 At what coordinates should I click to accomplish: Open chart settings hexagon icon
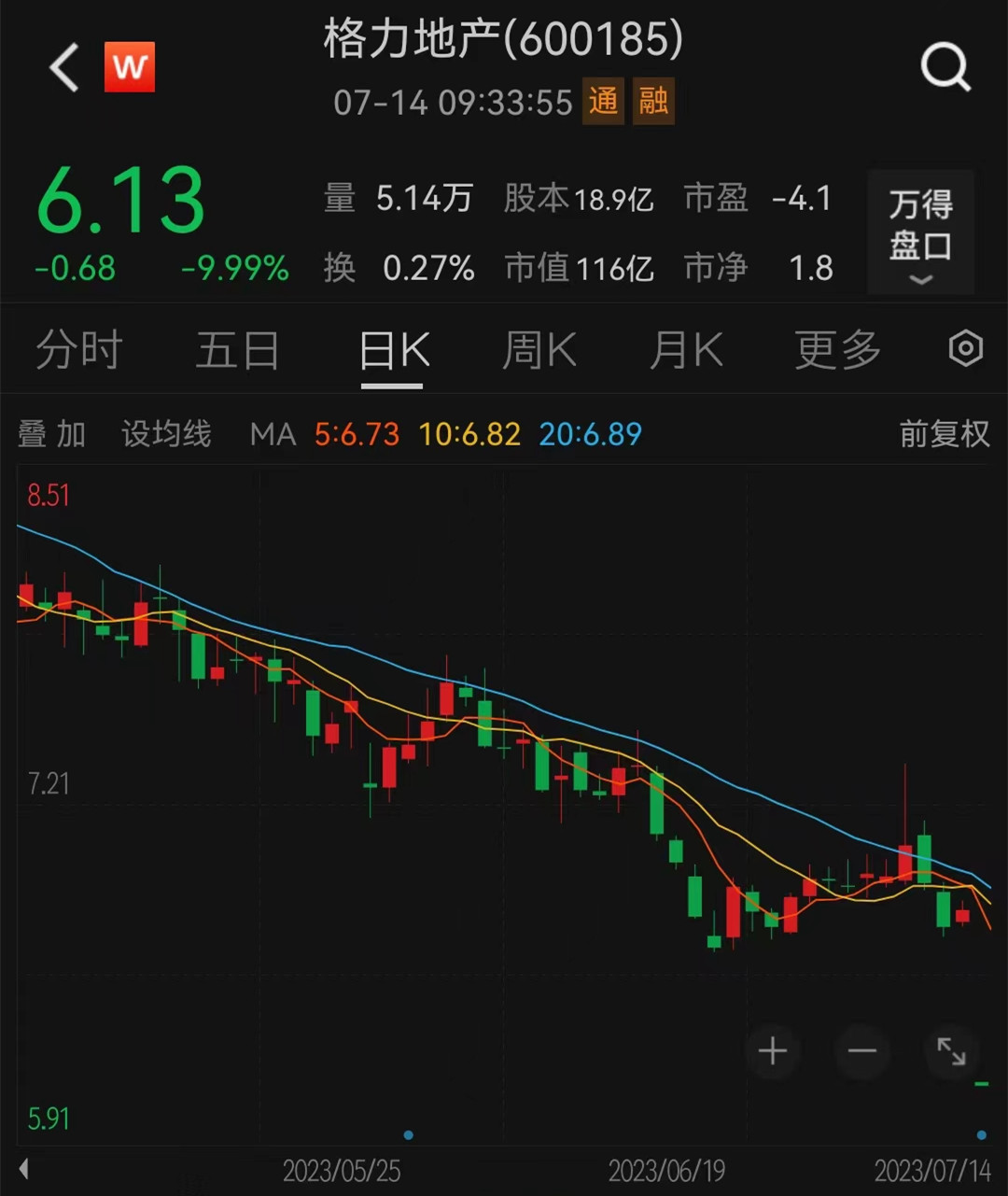965,349
